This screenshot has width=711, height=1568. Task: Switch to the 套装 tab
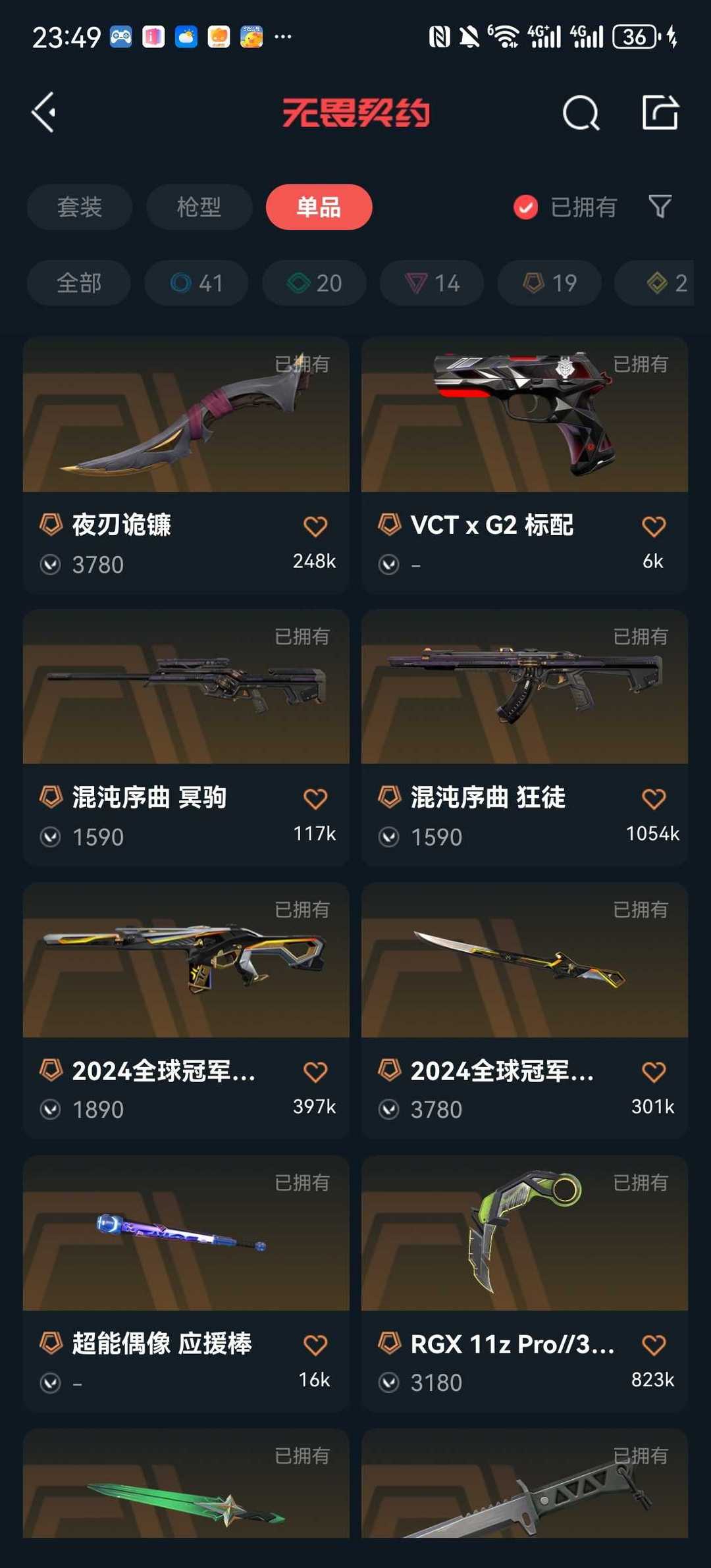point(80,207)
